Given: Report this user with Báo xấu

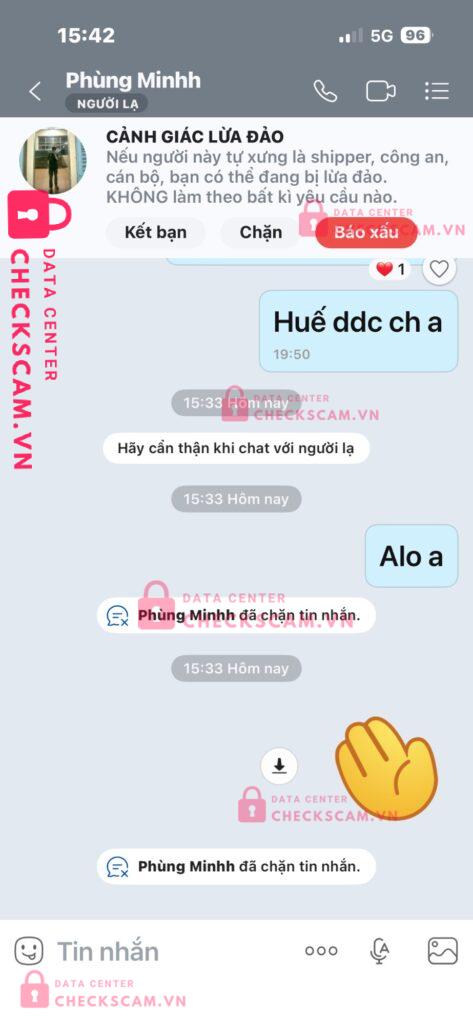Looking at the screenshot, I should (366, 232).
